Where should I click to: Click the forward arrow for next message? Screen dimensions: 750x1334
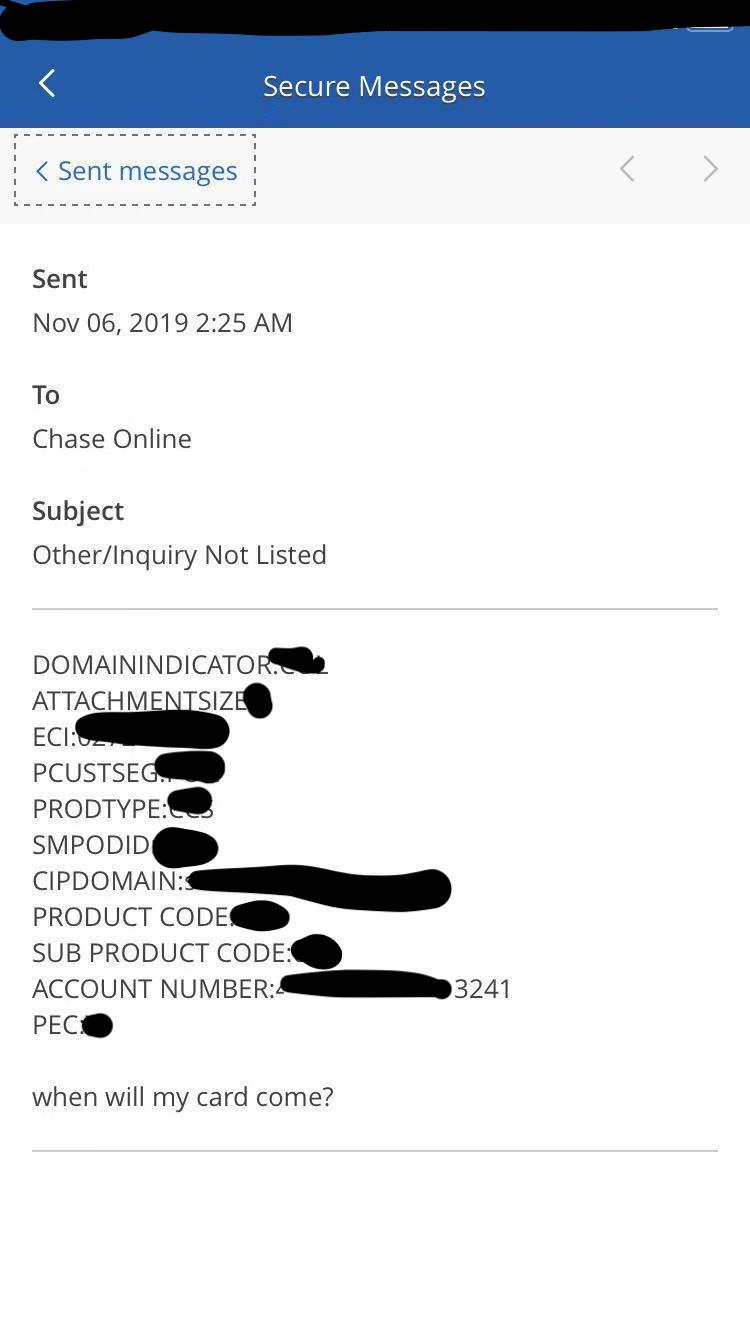709,169
